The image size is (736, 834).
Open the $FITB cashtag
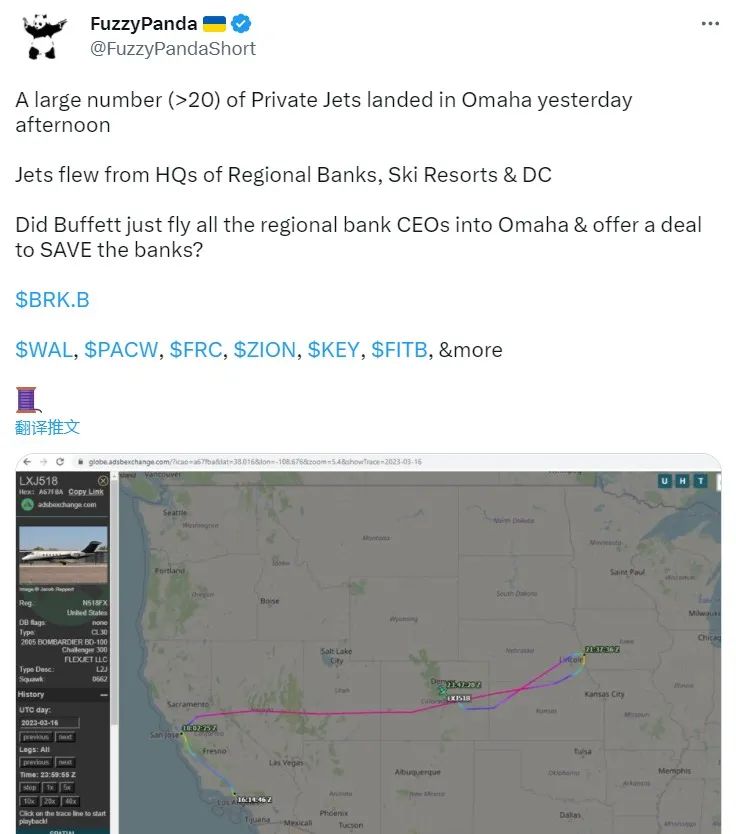point(399,349)
